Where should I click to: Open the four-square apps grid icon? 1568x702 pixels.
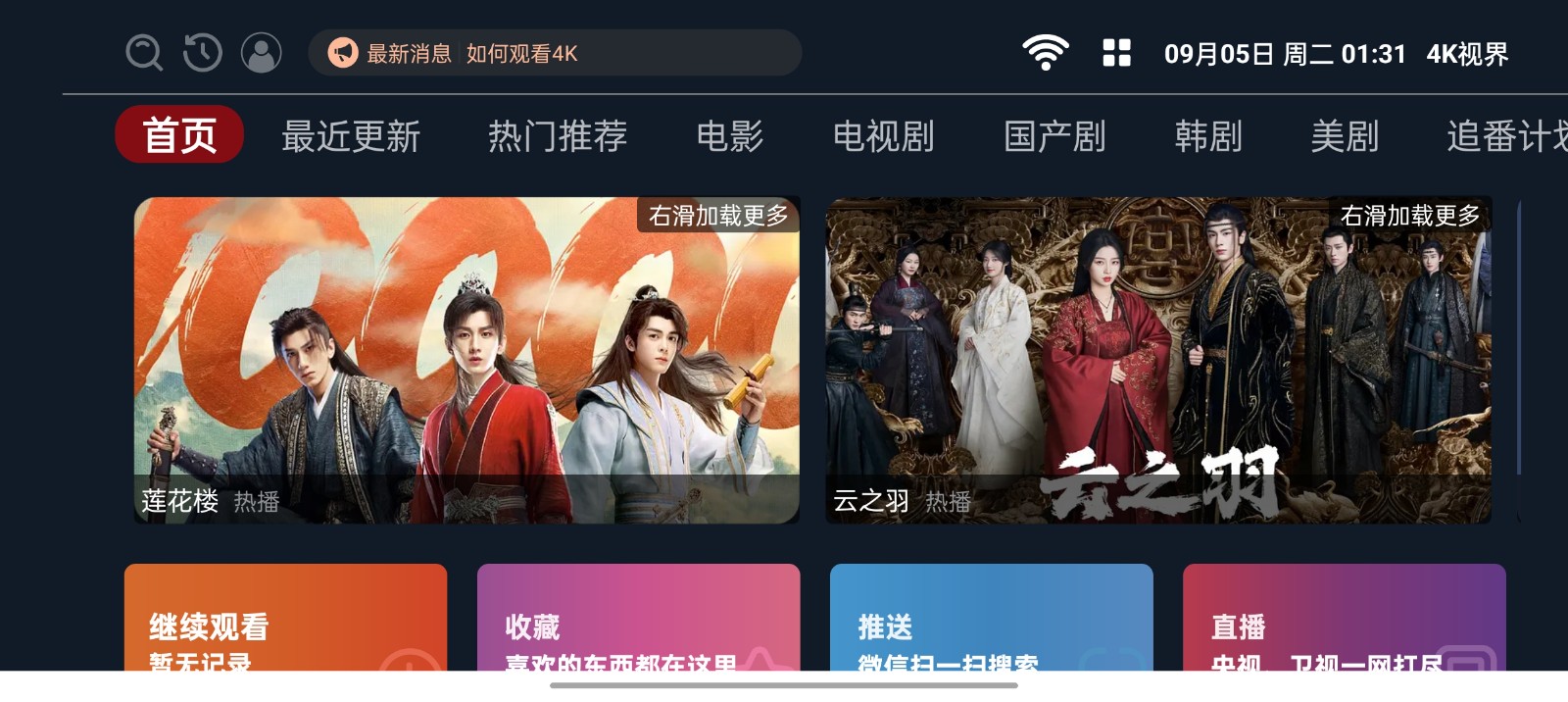(x=1116, y=53)
